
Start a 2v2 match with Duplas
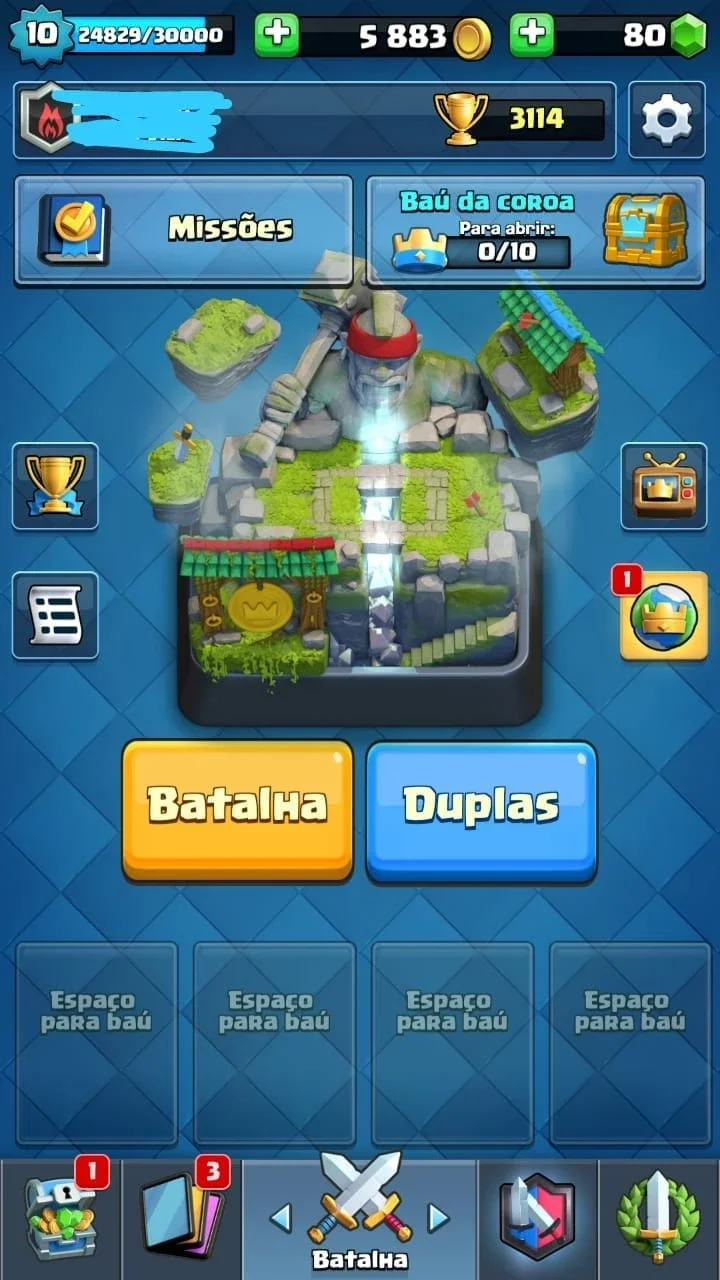[x=481, y=810]
